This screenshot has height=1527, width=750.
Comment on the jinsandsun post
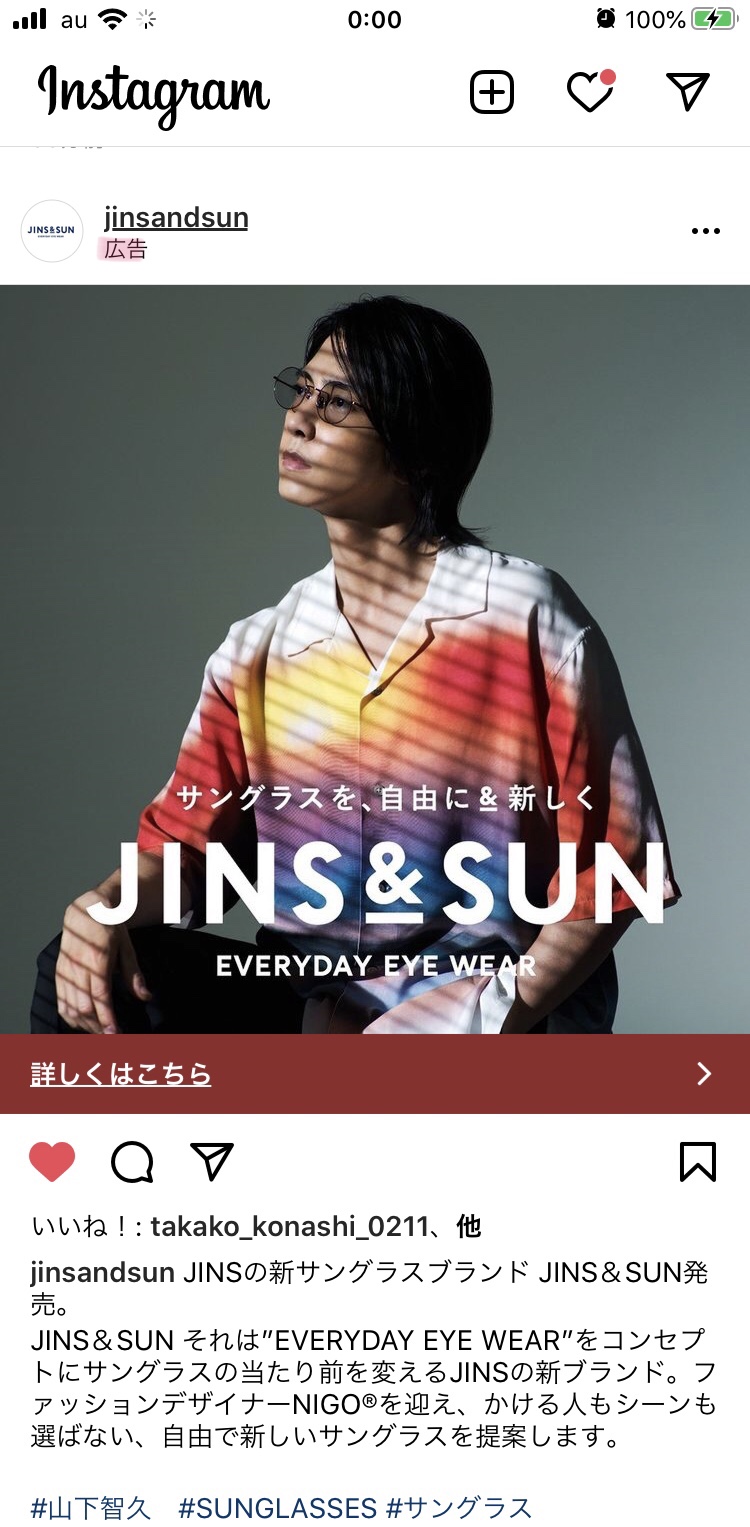tap(132, 1162)
